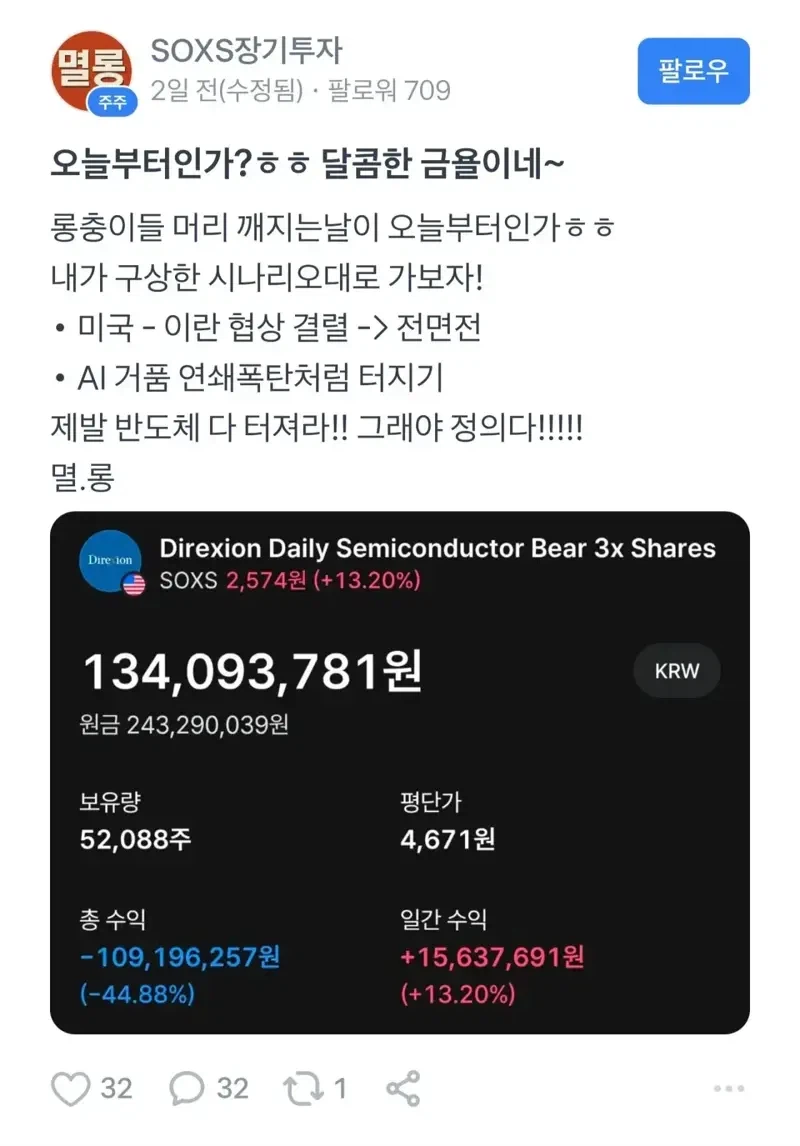800x1146 pixels.
Task: Share the post with the share icon
Action: (x=405, y=1088)
